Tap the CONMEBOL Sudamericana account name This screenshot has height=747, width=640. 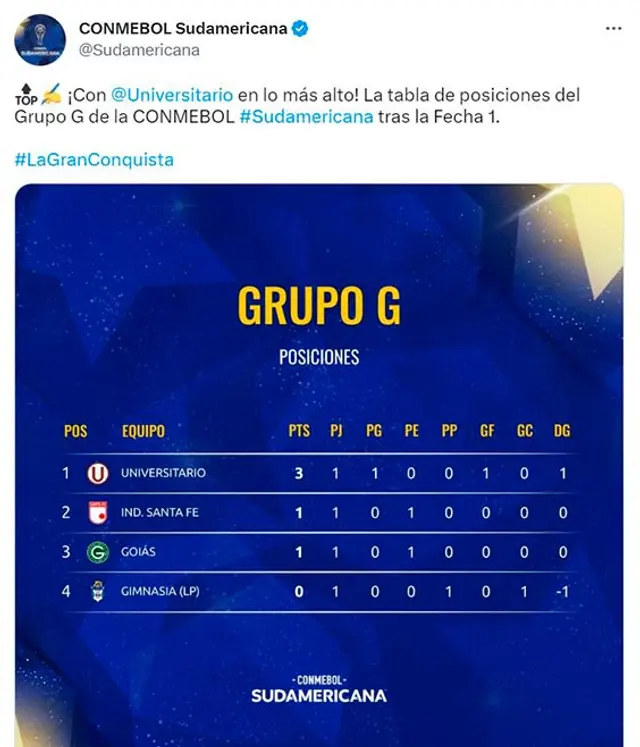[181, 28]
